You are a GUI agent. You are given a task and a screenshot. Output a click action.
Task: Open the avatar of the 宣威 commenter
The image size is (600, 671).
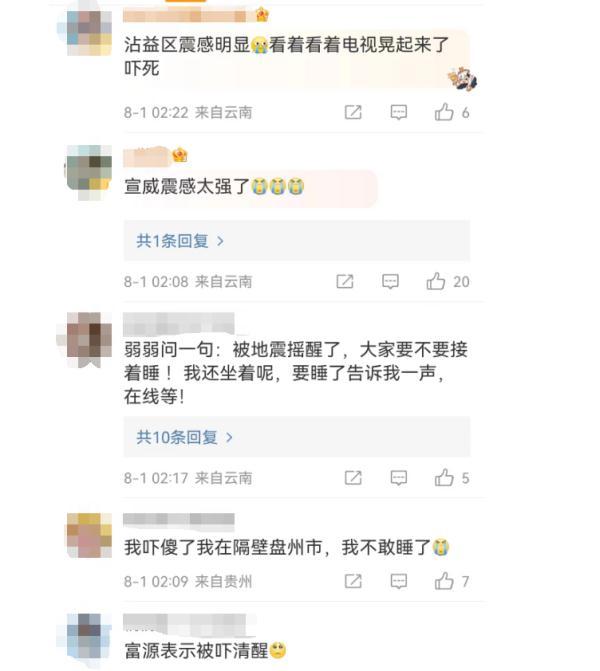[88, 167]
